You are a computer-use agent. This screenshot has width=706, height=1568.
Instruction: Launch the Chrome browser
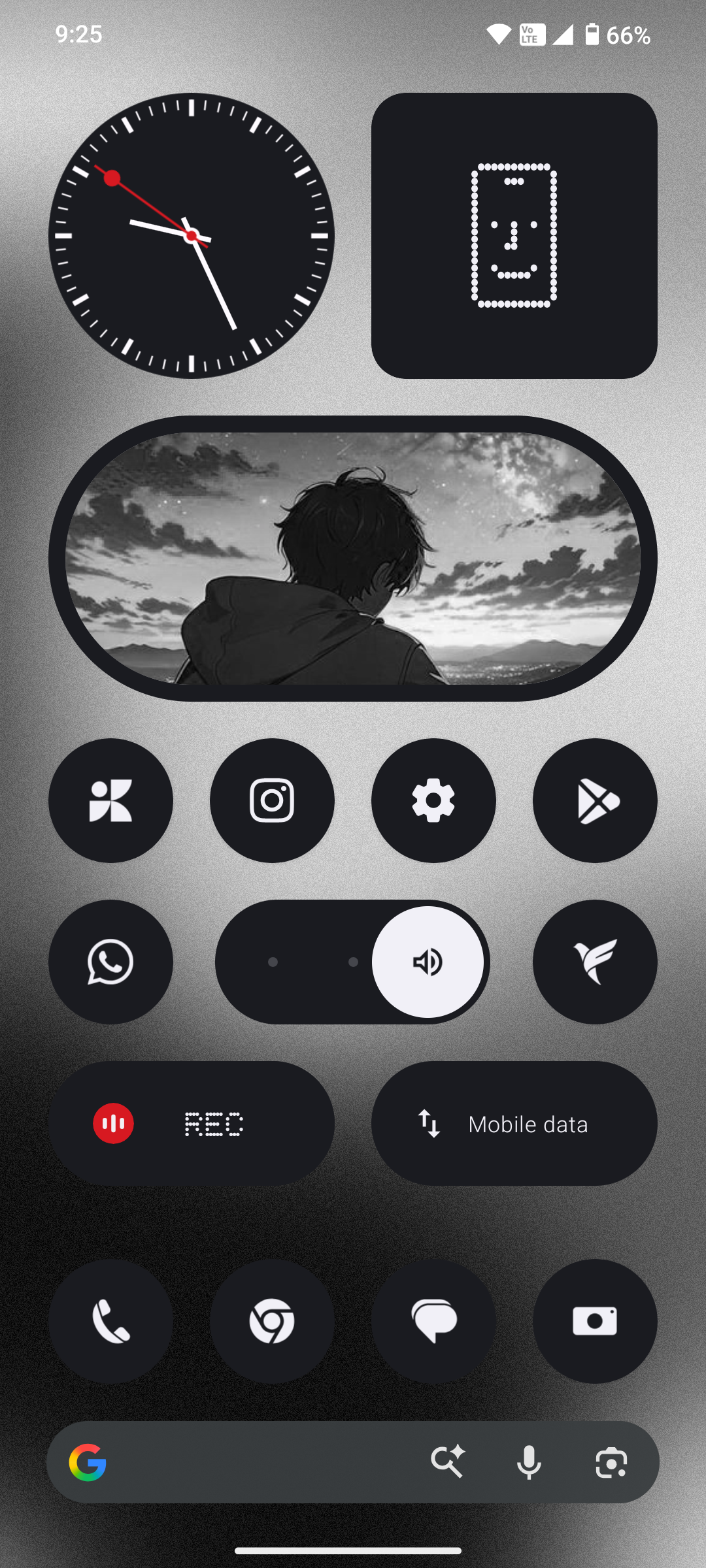pyautogui.click(x=272, y=1321)
